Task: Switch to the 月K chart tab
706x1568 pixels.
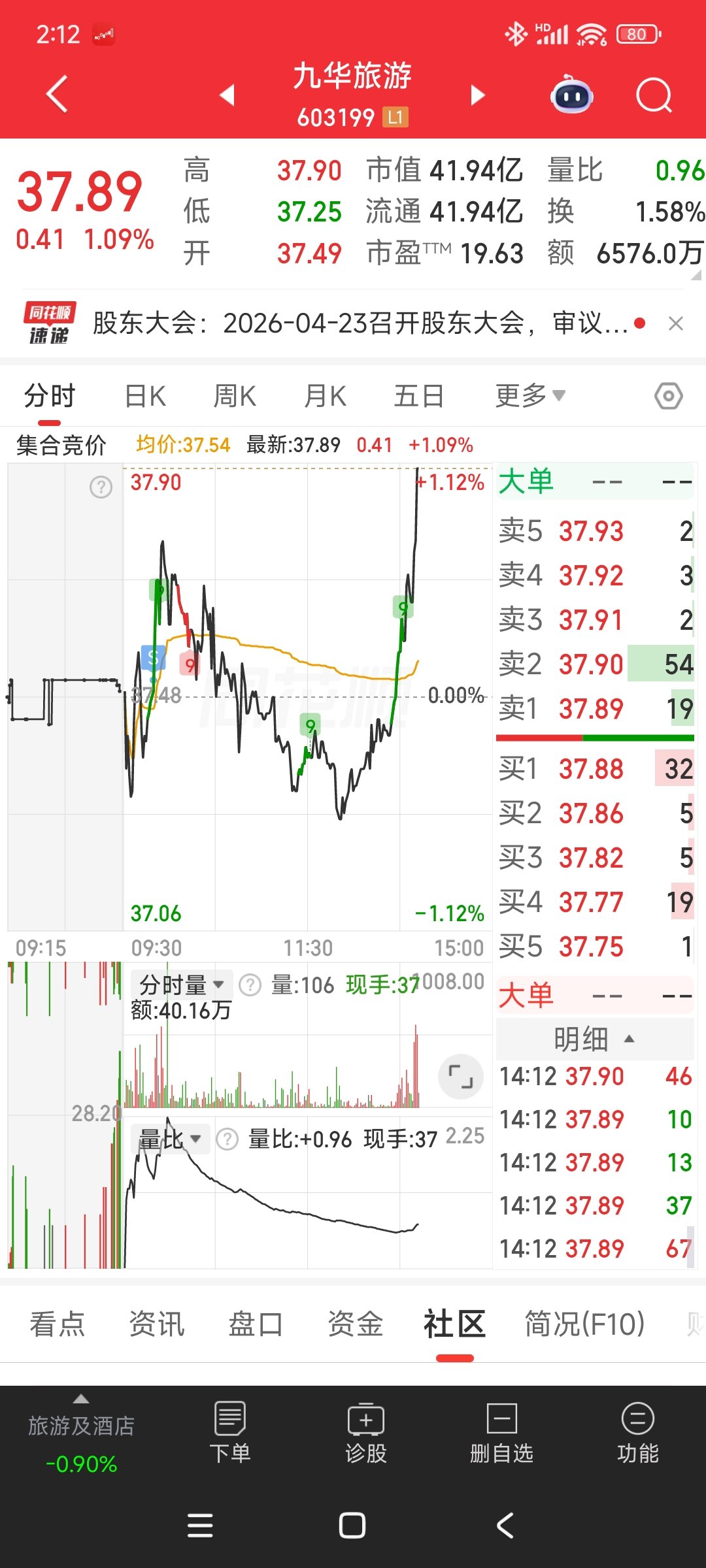Action: (325, 396)
